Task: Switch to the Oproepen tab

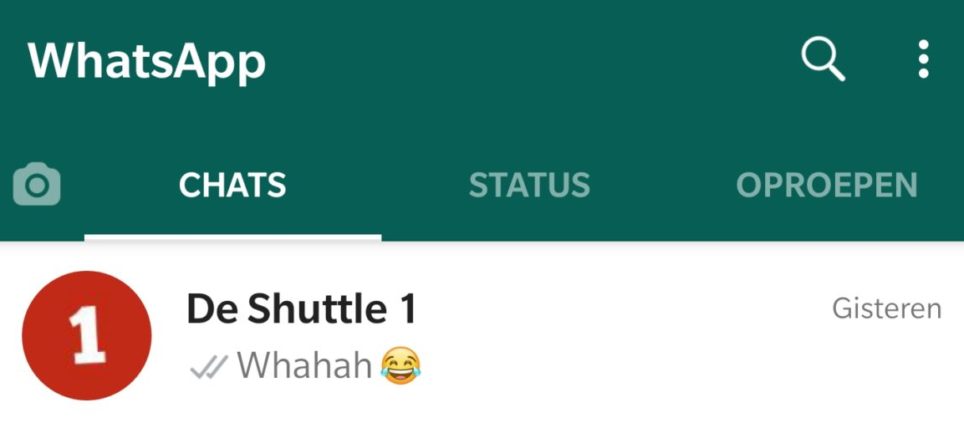Action: (826, 185)
